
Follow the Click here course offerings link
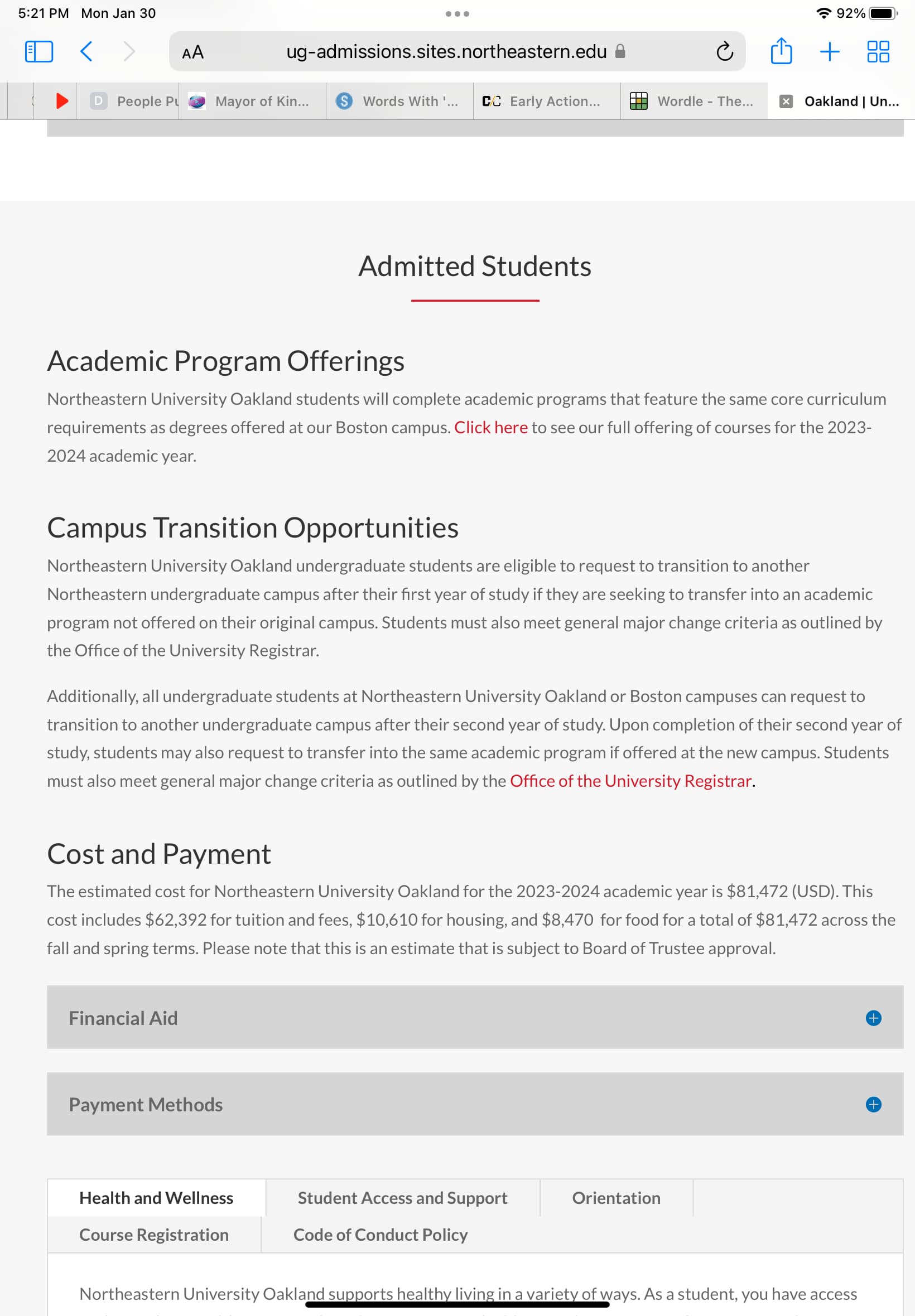tap(491, 427)
